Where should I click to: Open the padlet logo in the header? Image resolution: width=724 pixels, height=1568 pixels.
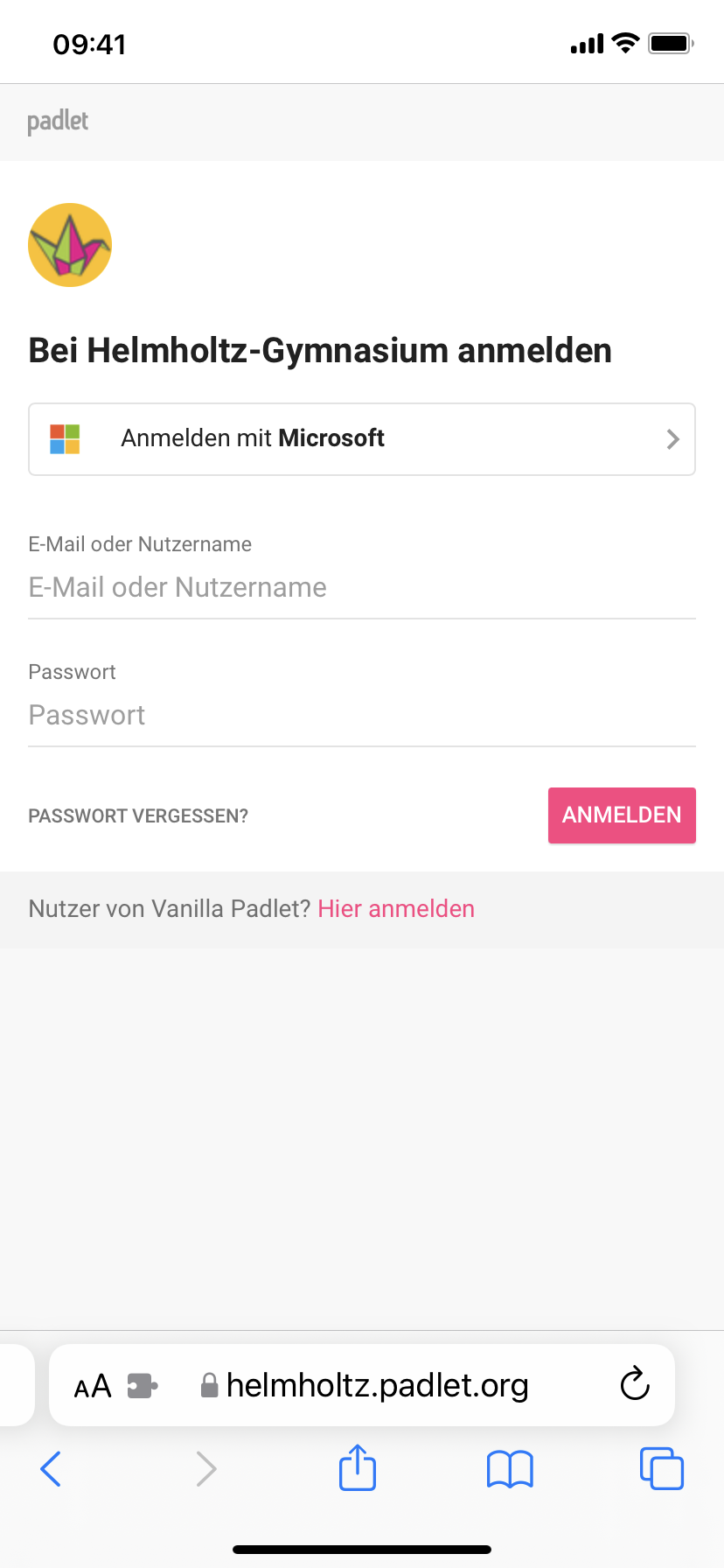58,122
